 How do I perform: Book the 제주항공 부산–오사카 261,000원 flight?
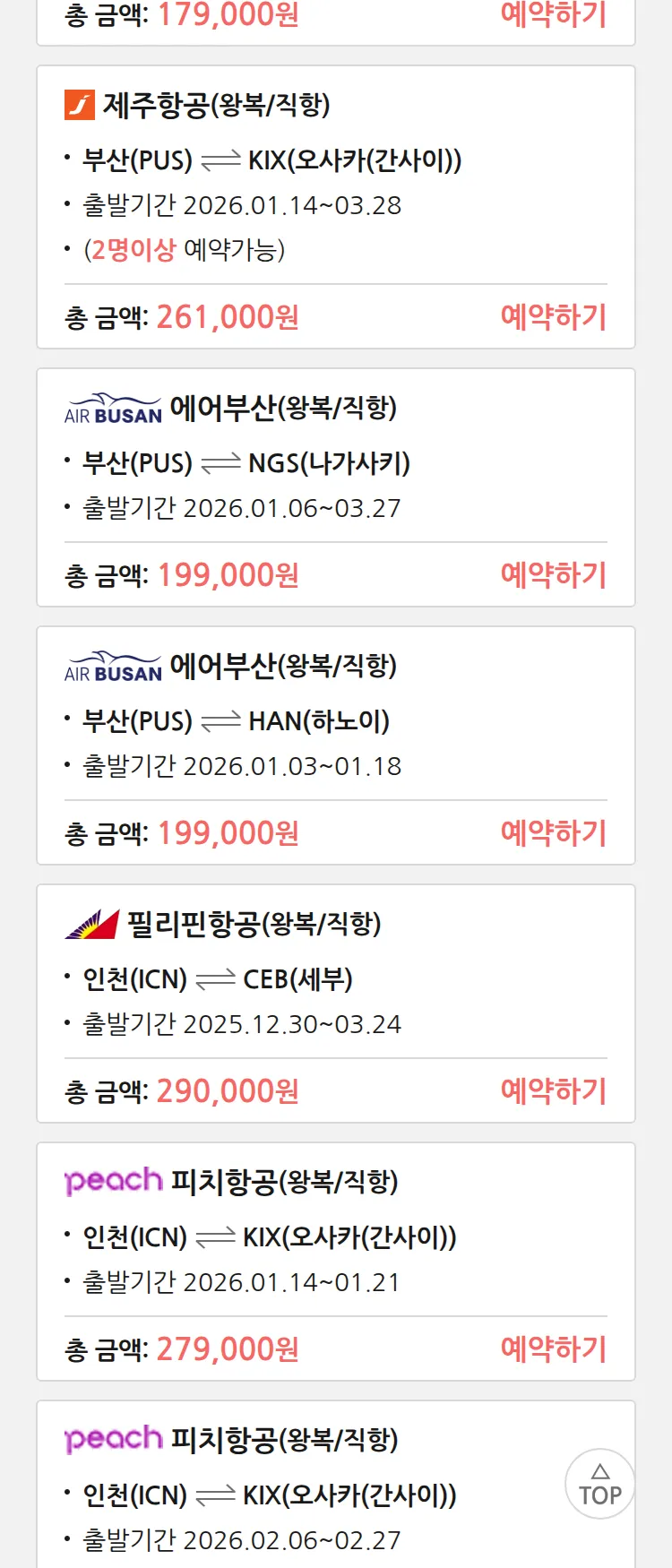[x=553, y=317]
